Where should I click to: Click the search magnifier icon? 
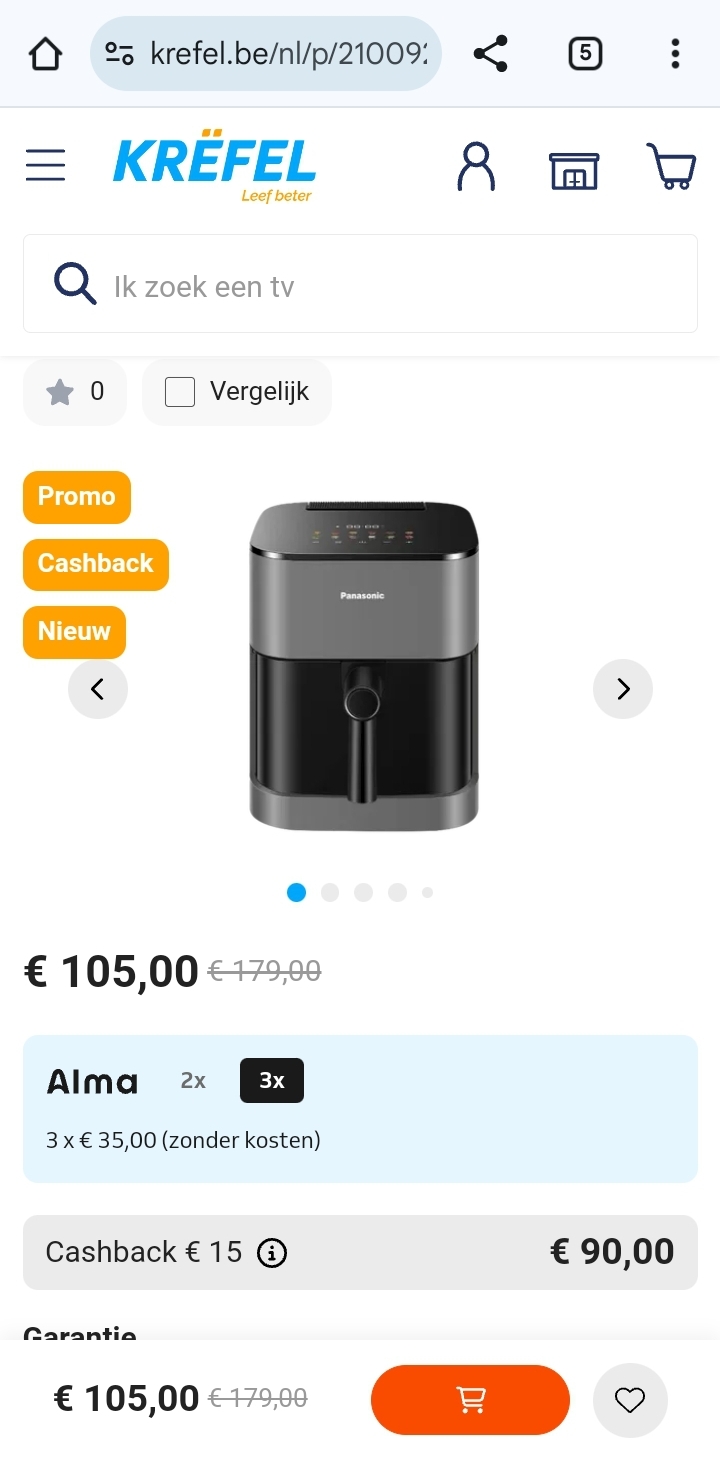point(72,284)
